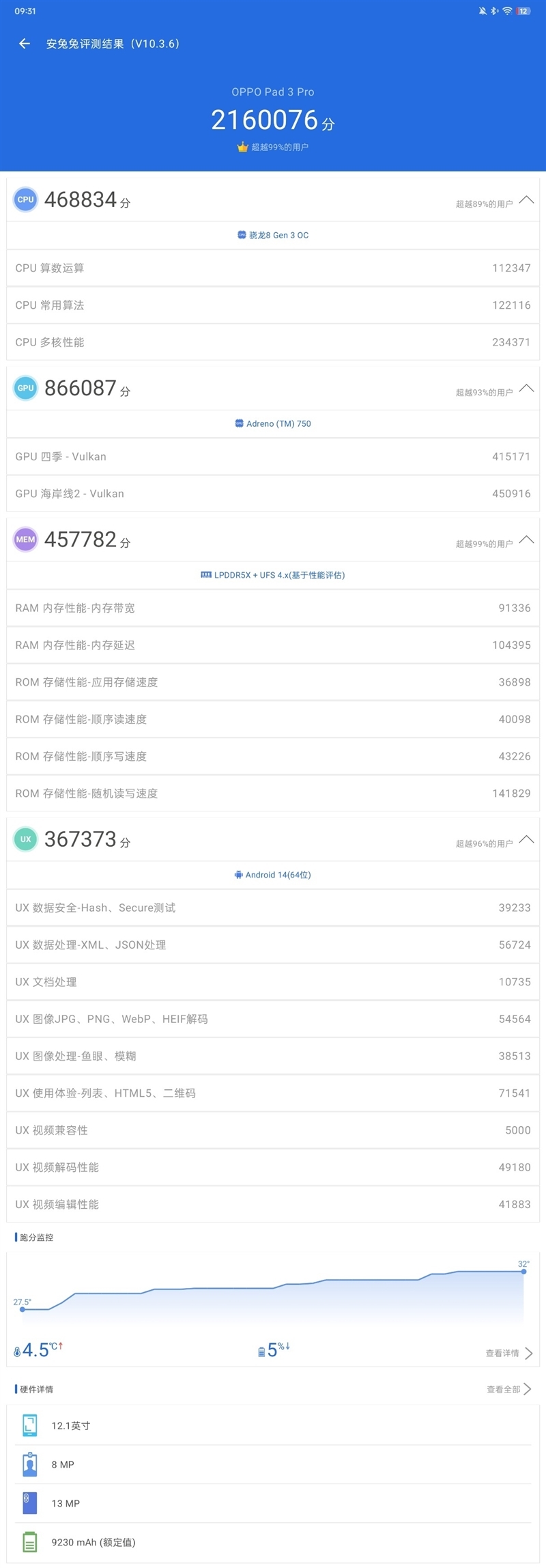The height and width of the screenshot is (1568, 546).
Task: Click the thermometer icon near 4.5℃
Action: 17,1350
